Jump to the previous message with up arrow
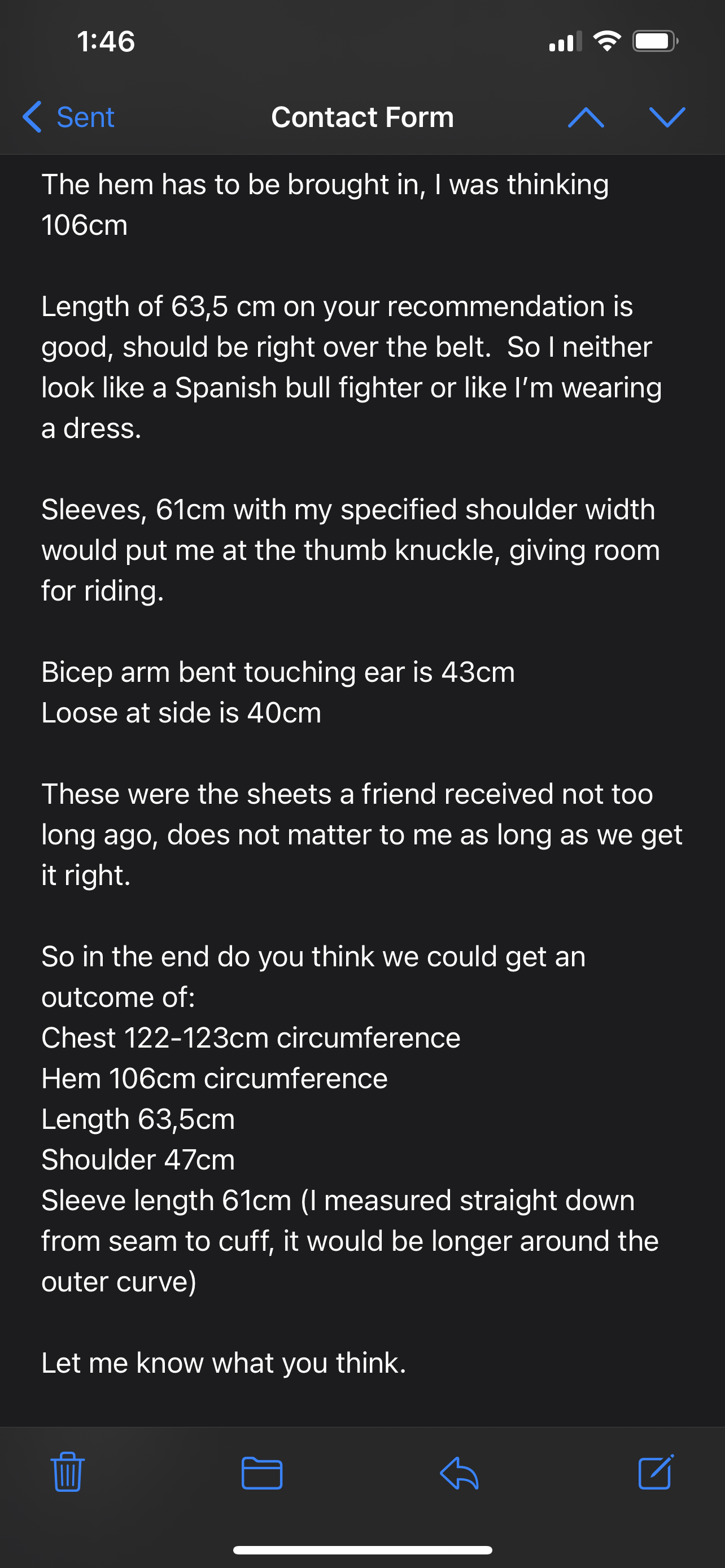 pos(586,117)
